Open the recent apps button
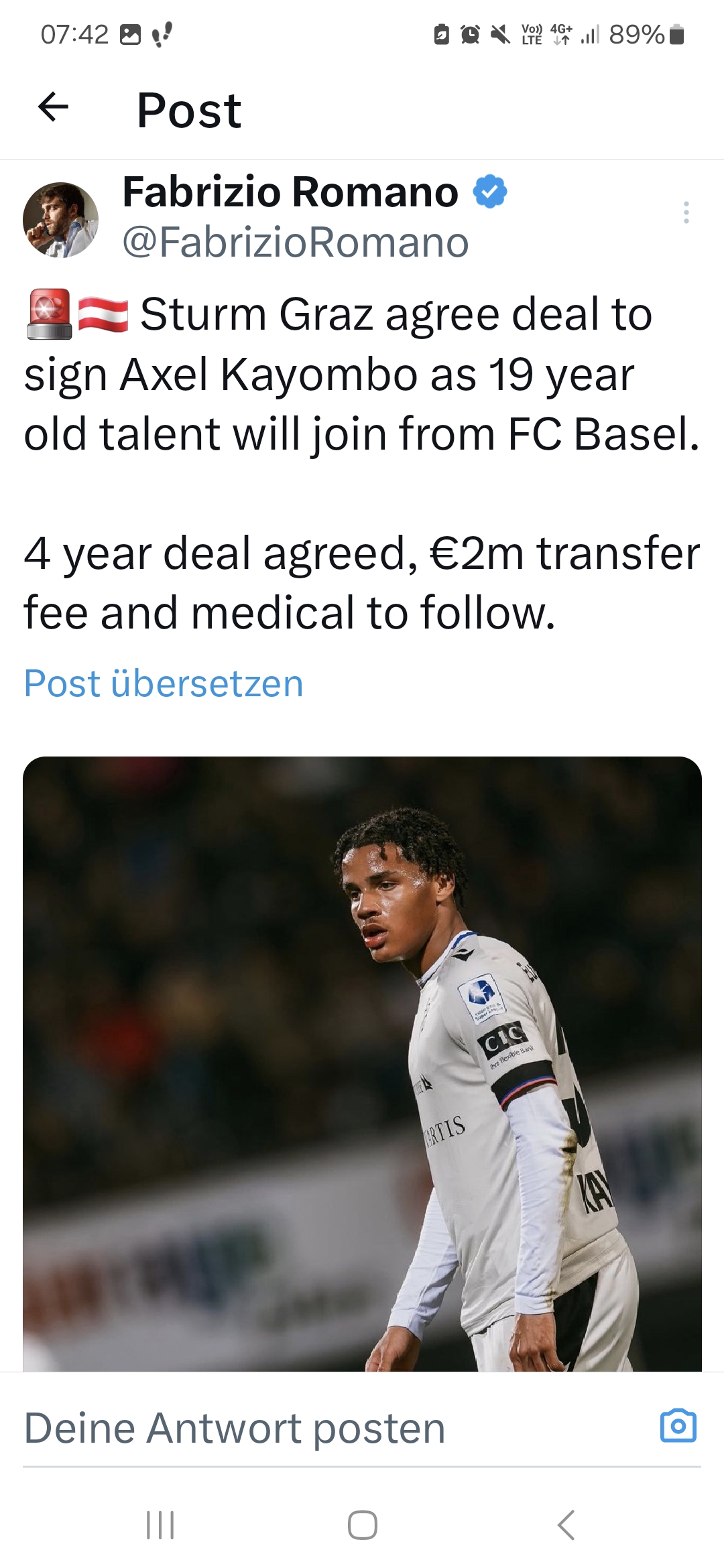The width and height of the screenshot is (724, 1568). [160, 1525]
